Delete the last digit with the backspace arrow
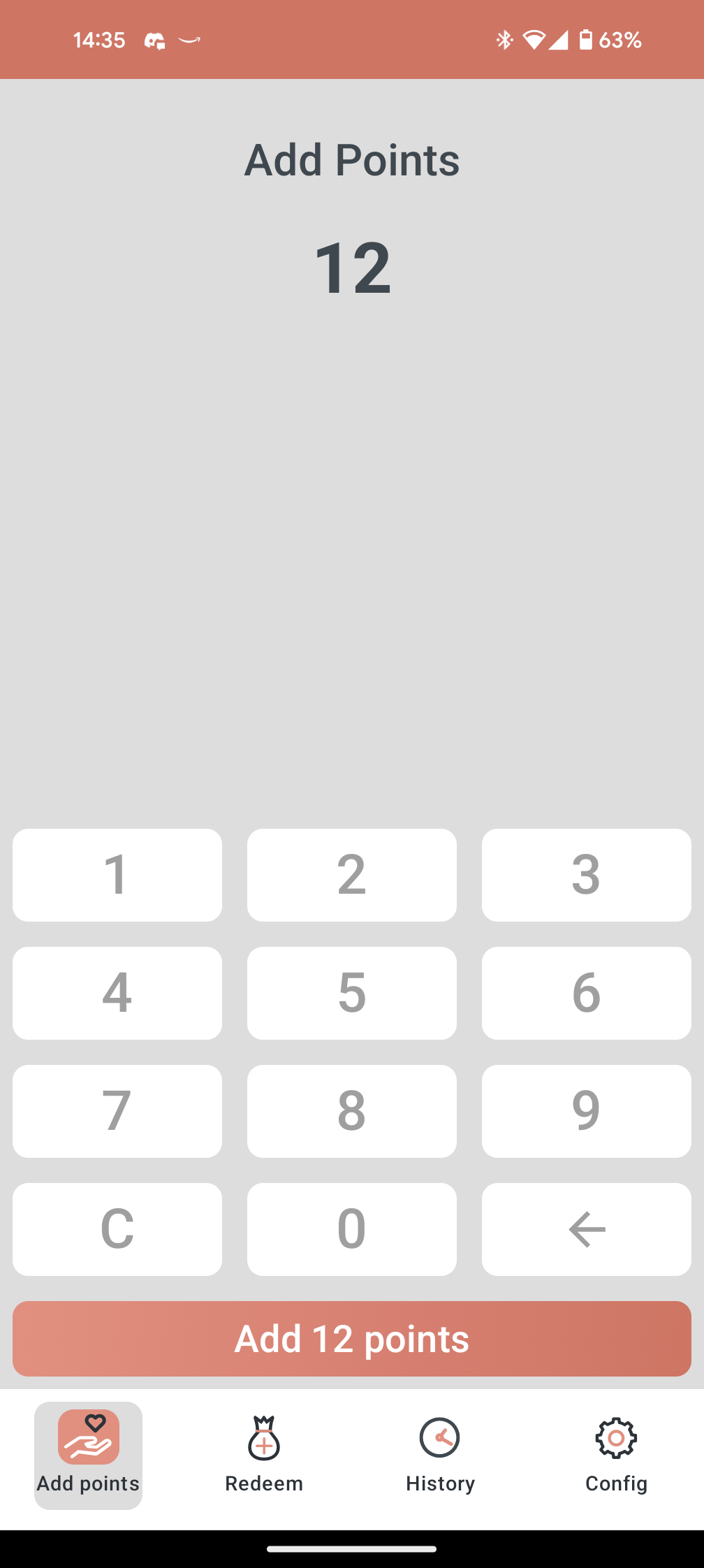704x1568 pixels. click(x=587, y=1229)
